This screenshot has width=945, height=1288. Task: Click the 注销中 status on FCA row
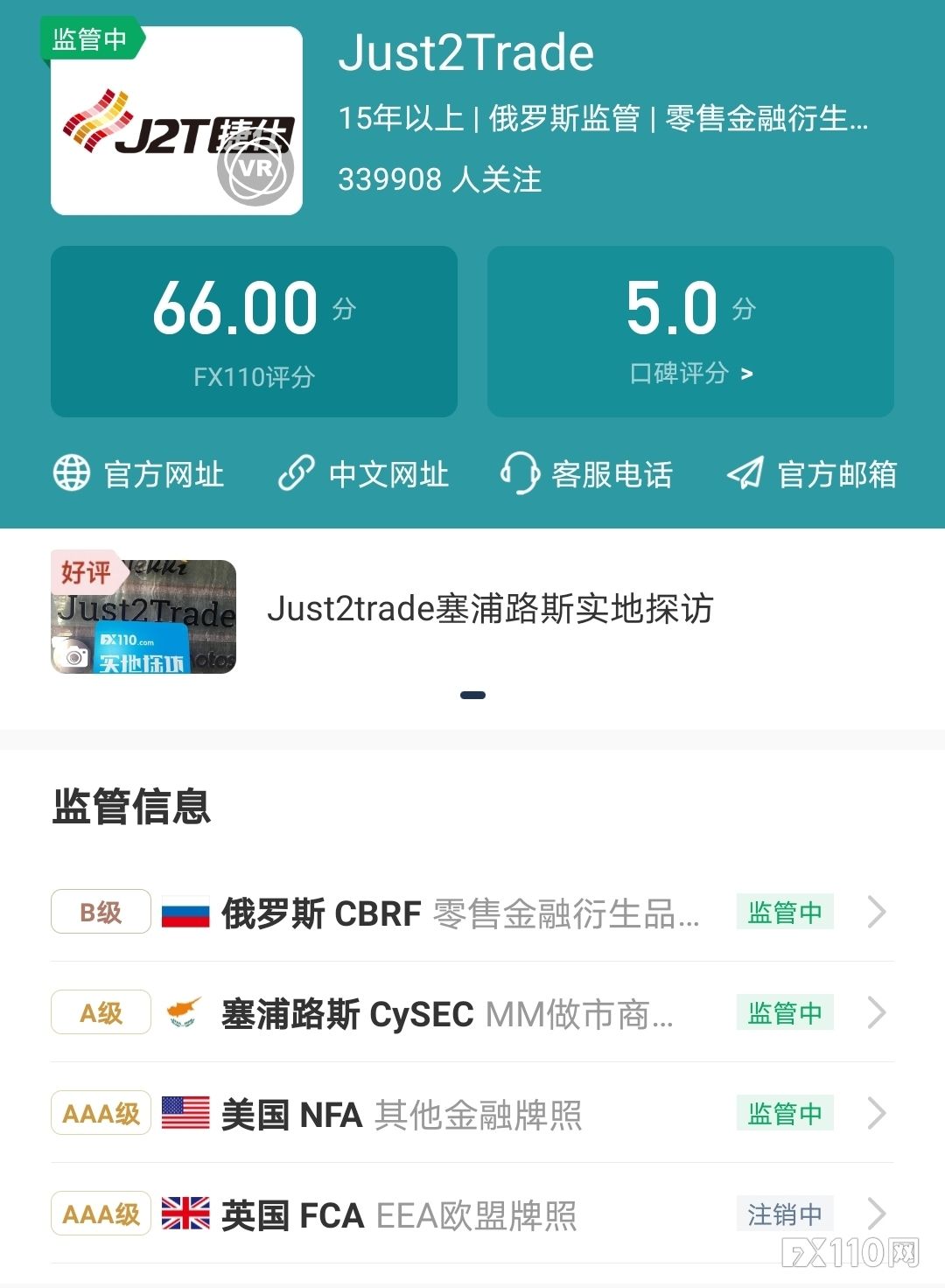click(x=784, y=1214)
